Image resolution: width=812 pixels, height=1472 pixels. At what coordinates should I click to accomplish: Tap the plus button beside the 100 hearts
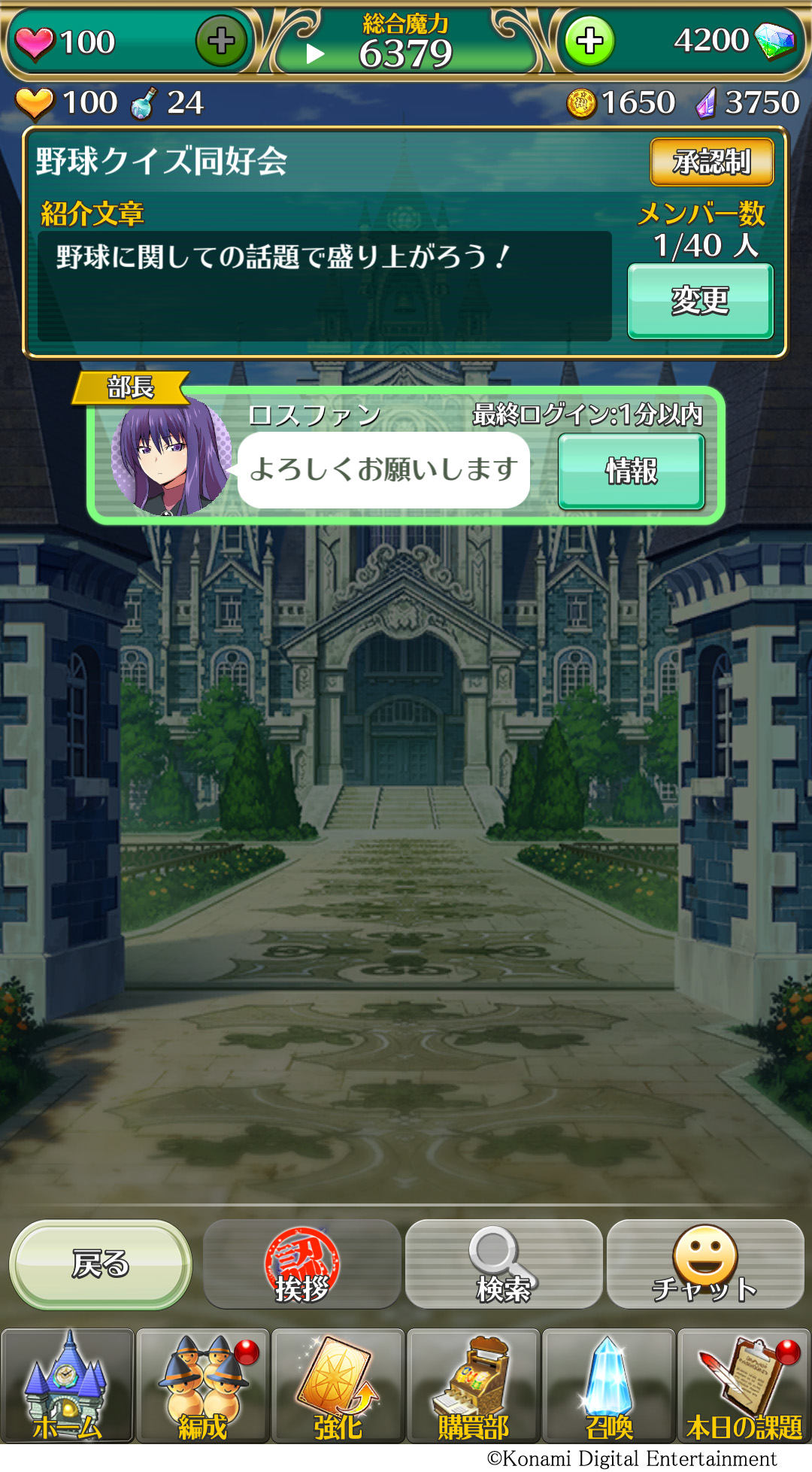(x=221, y=41)
